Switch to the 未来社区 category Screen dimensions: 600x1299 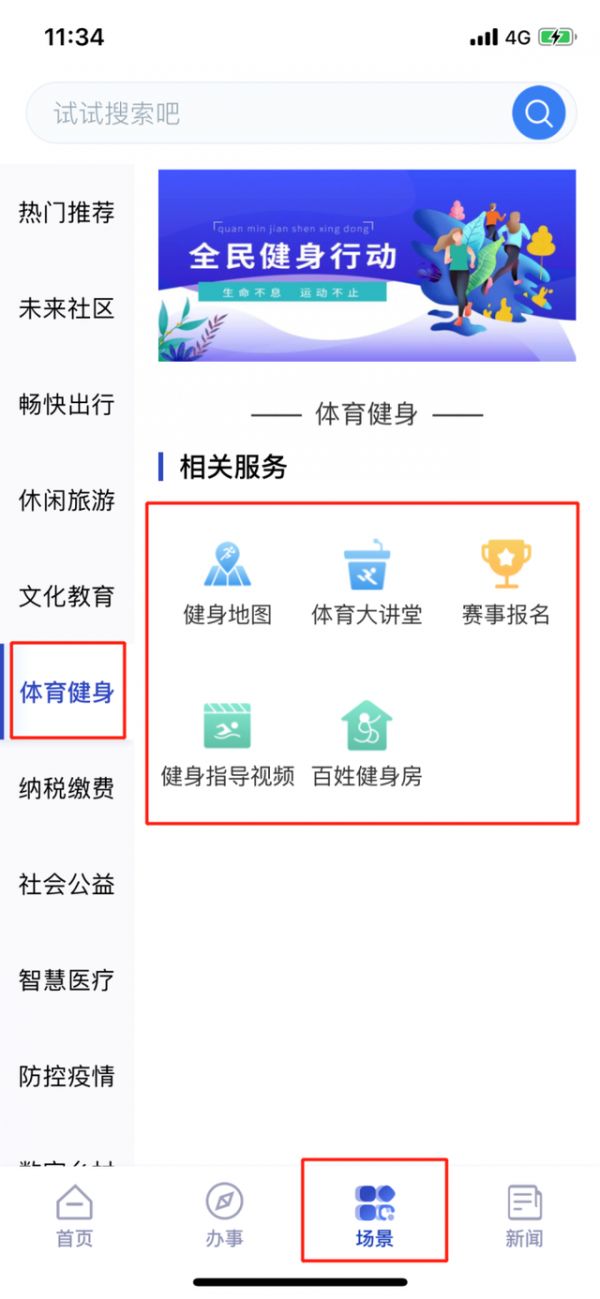point(67,308)
